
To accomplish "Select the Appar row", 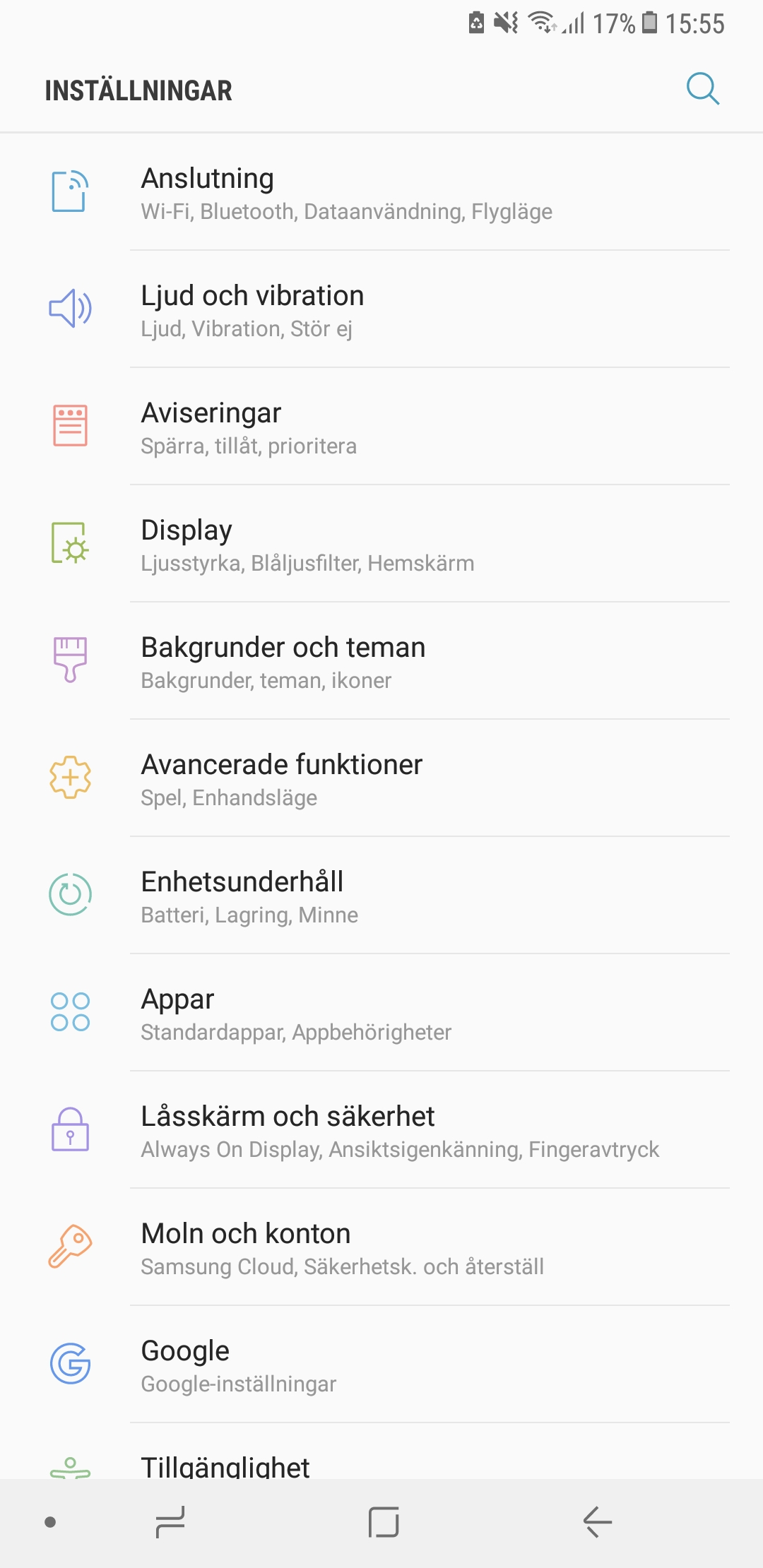I will (x=381, y=1013).
